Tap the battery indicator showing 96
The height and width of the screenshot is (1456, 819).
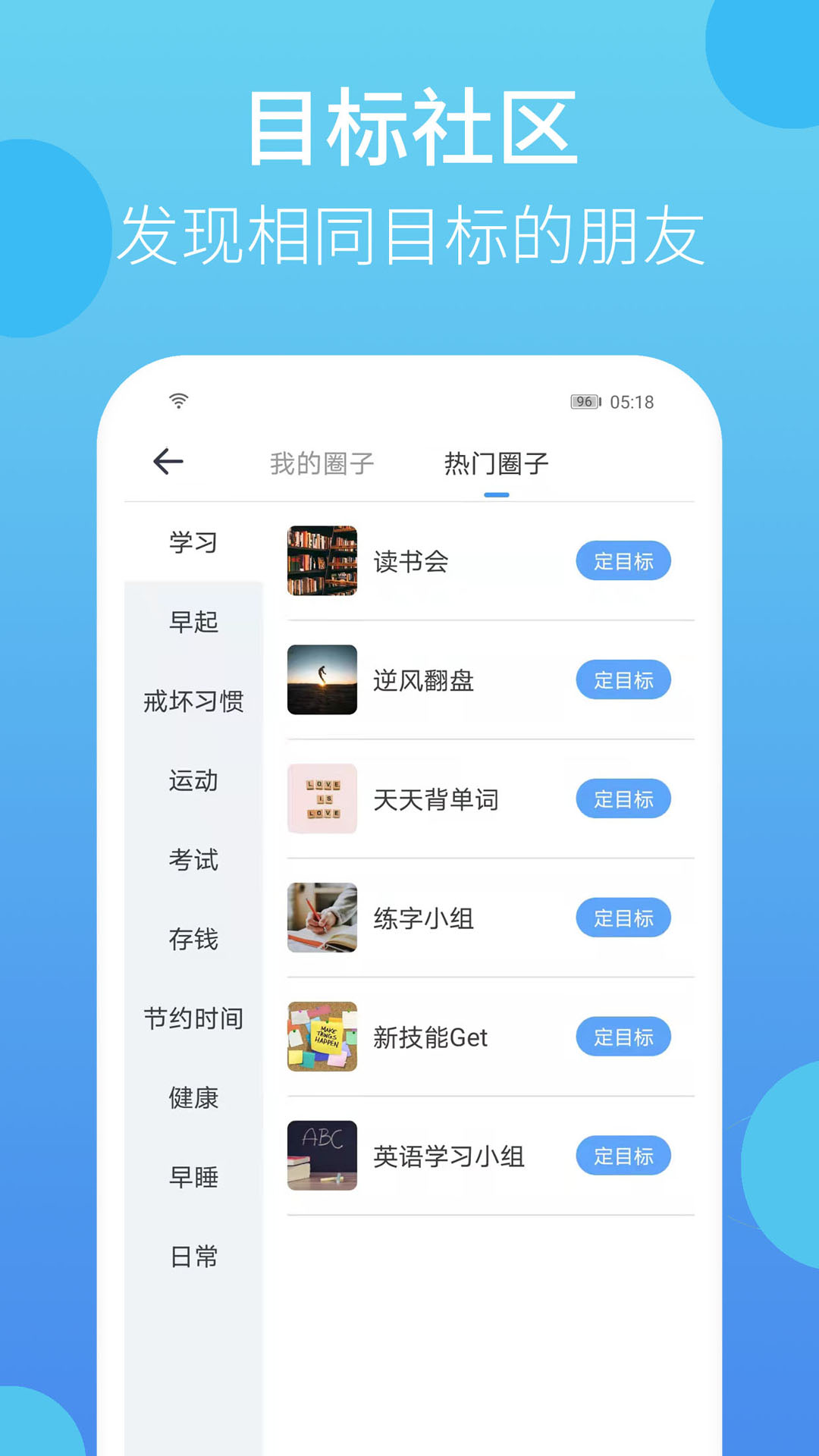coord(584,400)
